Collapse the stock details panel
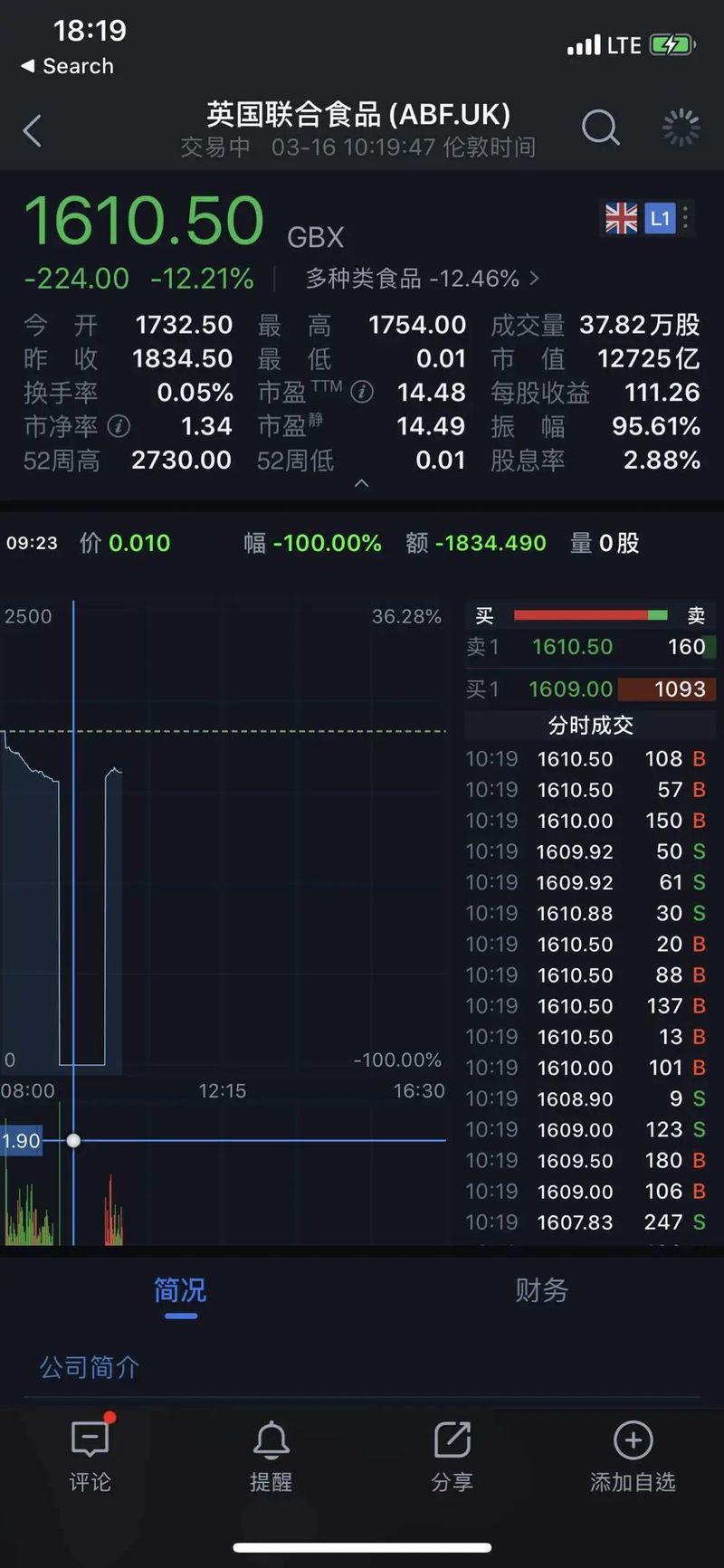The image size is (724, 1568). [361, 483]
